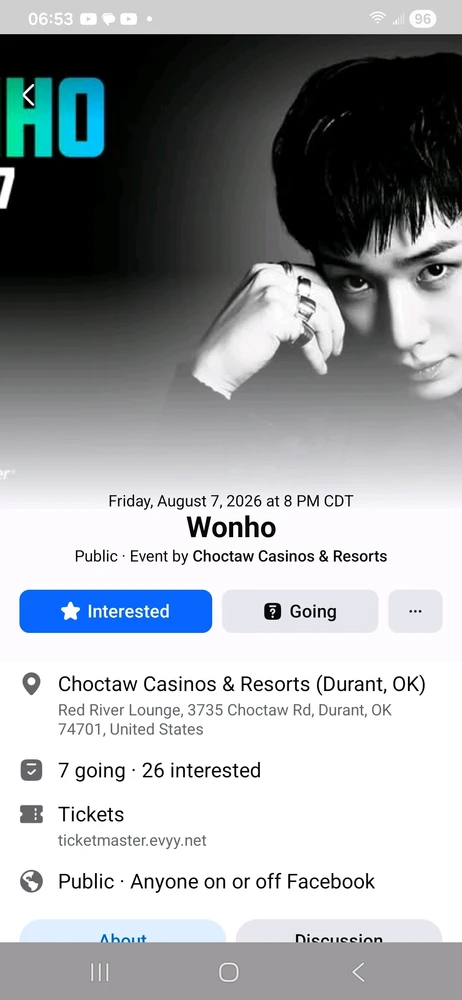Go back using the top-left arrow

pyautogui.click(x=28, y=95)
